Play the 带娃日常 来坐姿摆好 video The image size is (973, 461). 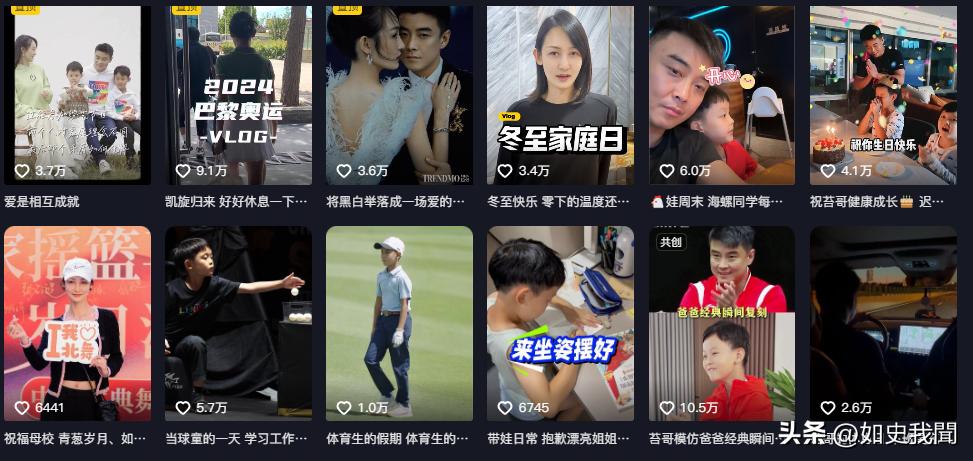tap(560, 322)
